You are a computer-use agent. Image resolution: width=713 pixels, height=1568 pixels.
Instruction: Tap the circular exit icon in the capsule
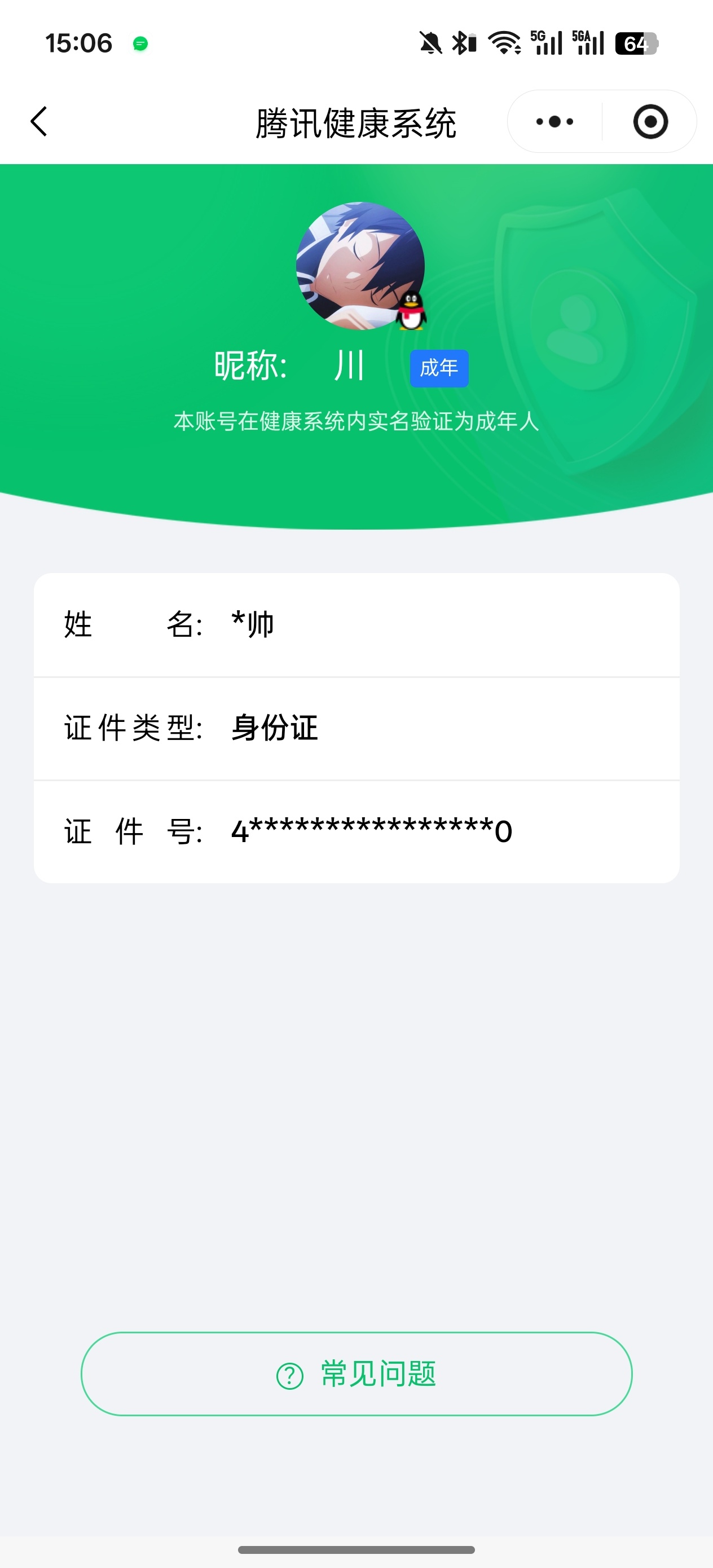pyautogui.click(x=650, y=121)
